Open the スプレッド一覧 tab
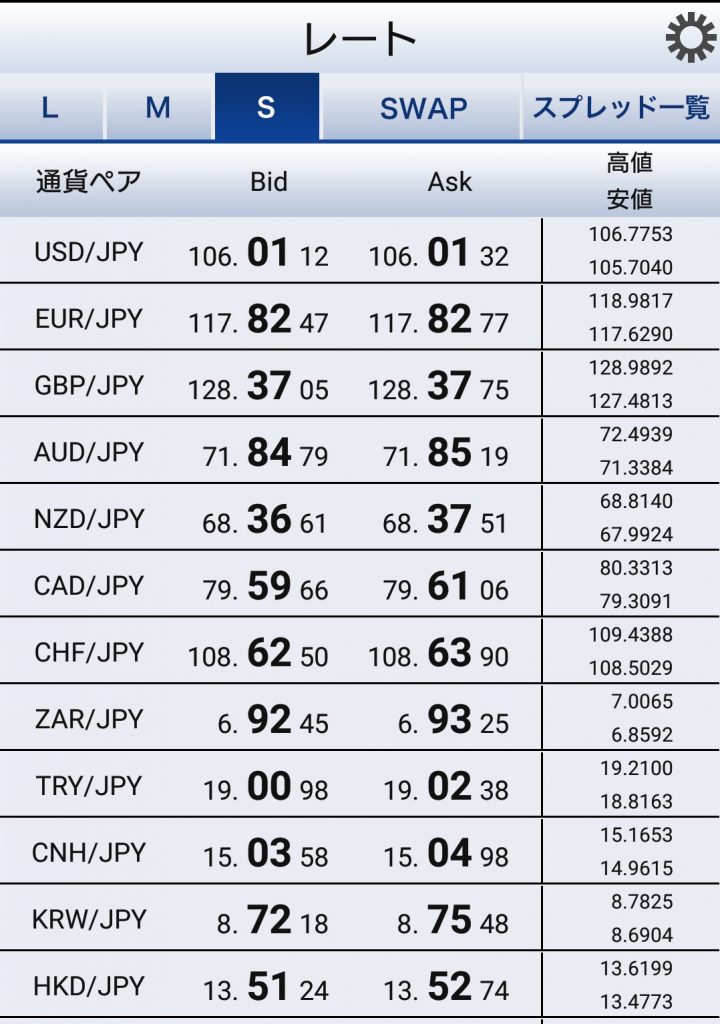The height and width of the screenshot is (1024, 720). pos(620,107)
